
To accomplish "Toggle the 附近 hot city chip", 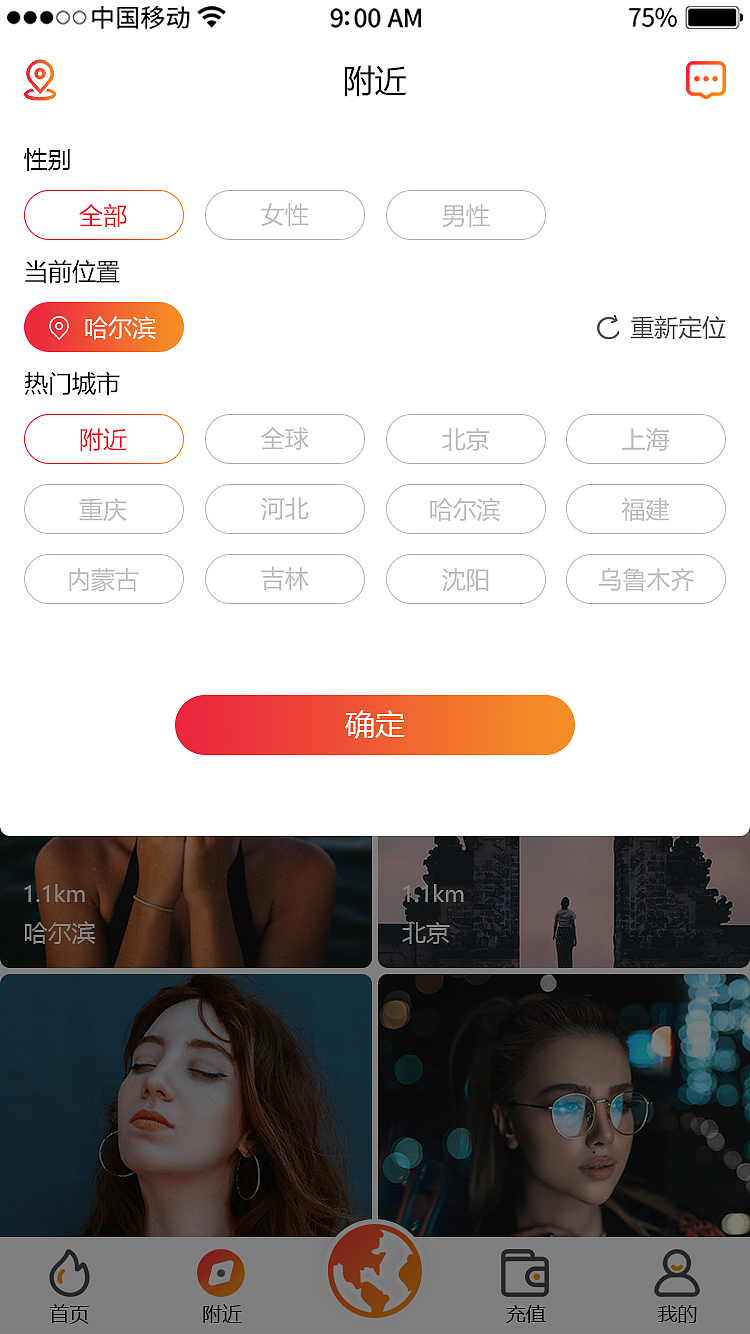I will (x=103, y=439).
